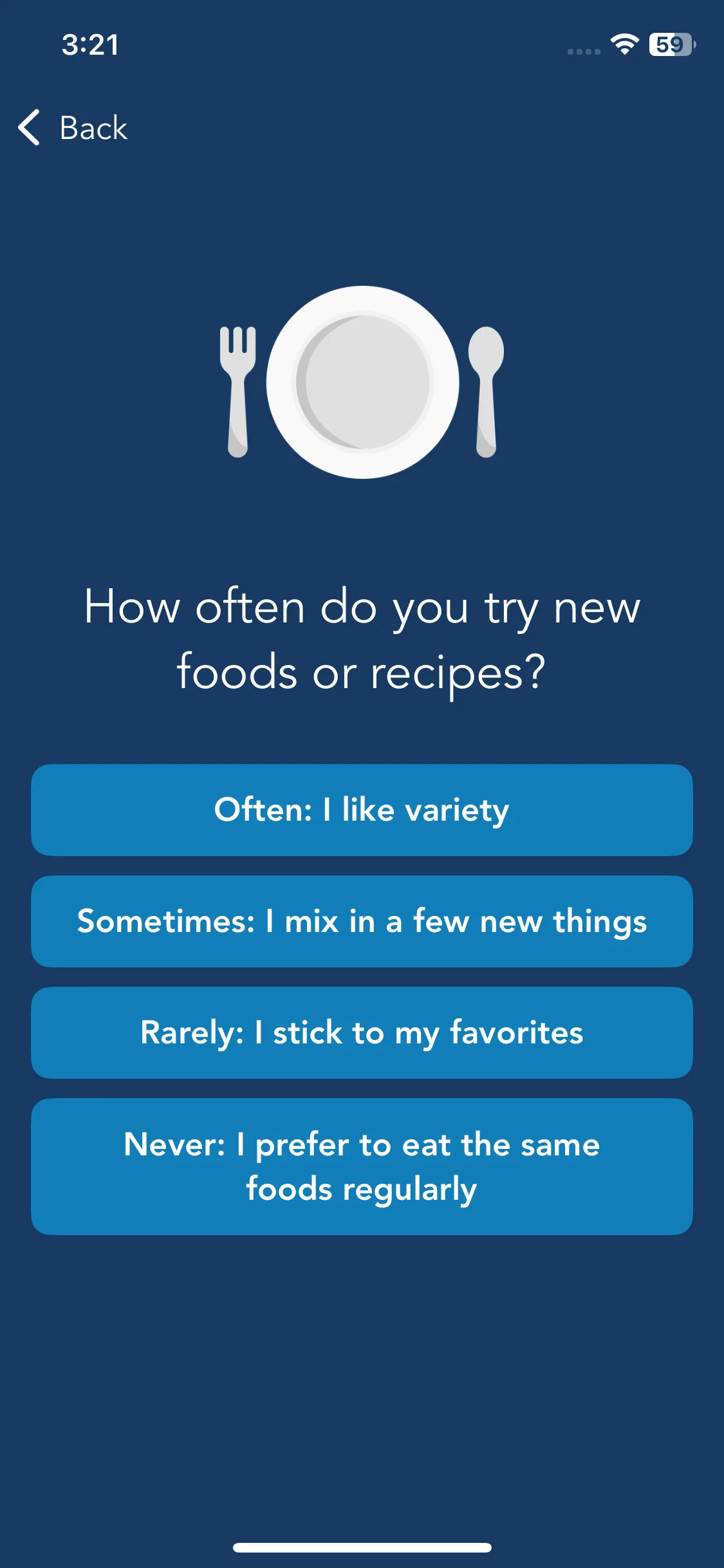This screenshot has height=1568, width=724.
Task: Pick 'Rarely: I stick to my favorites'
Action: [x=362, y=1032]
